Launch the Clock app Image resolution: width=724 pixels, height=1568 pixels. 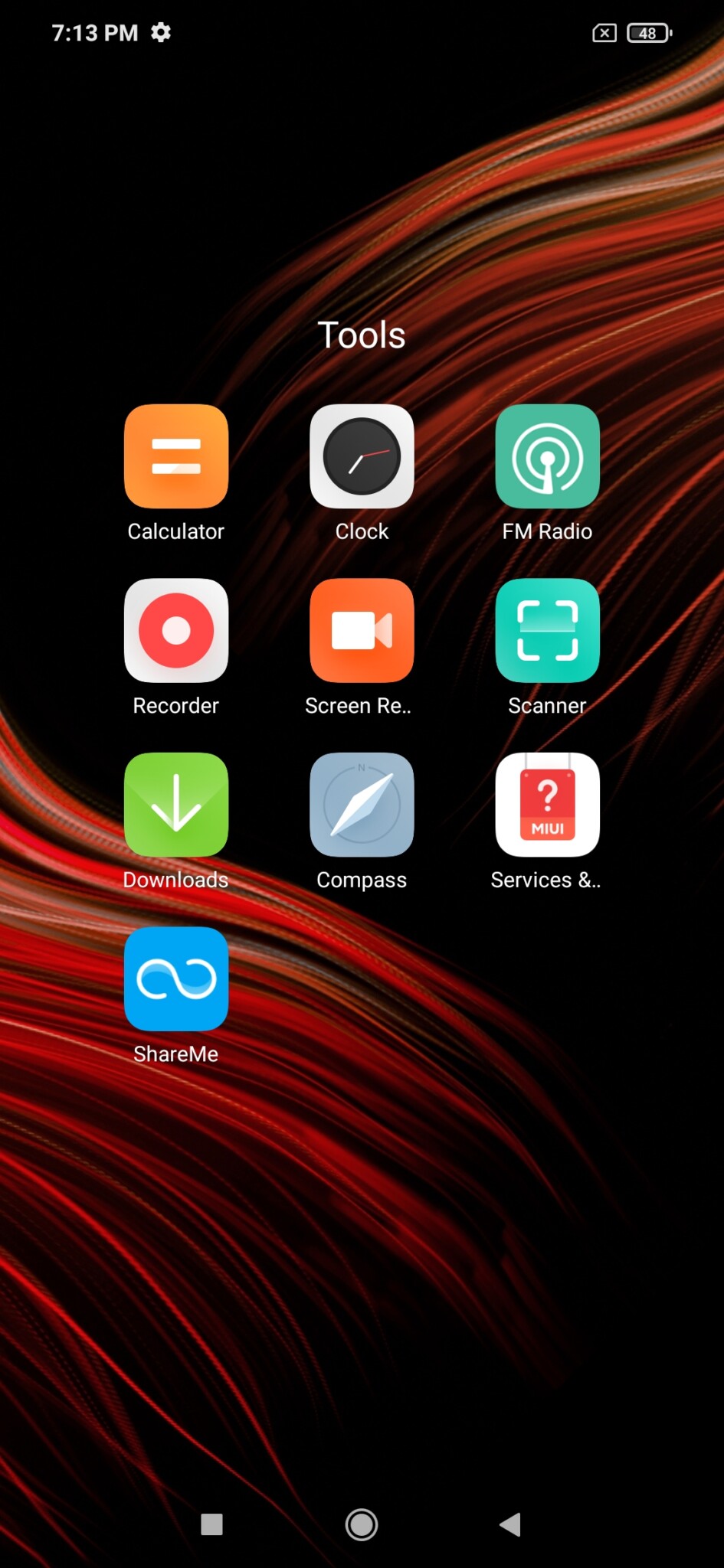point(362,456)
